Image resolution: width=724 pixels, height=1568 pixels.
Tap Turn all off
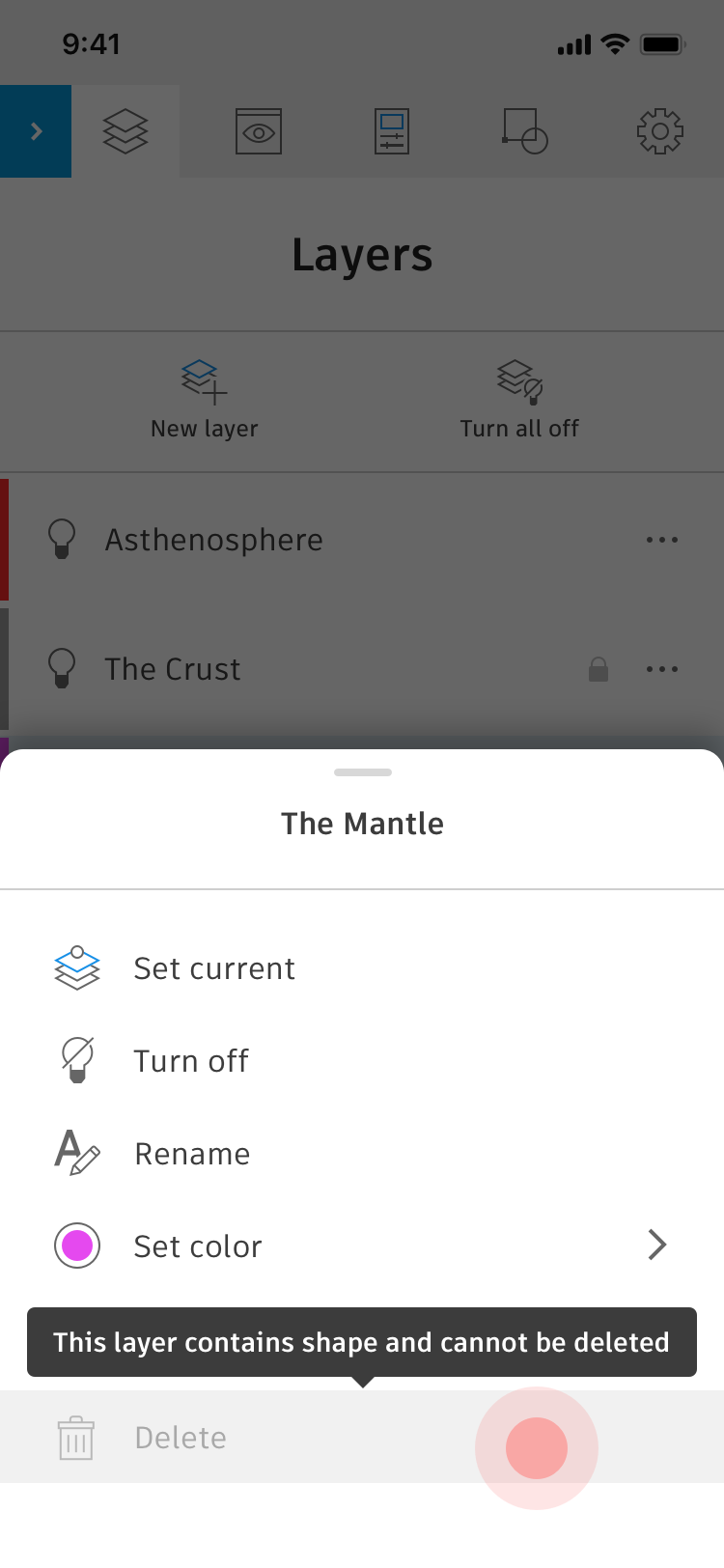click(519, 401)
